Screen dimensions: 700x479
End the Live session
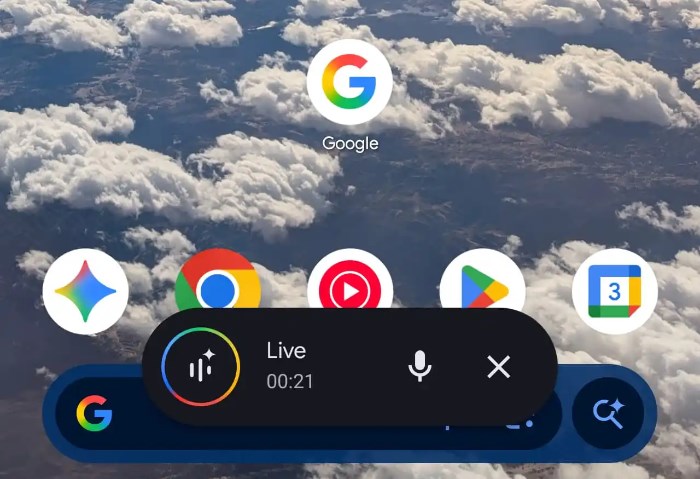pyautogui.click(x=498, y=367)
